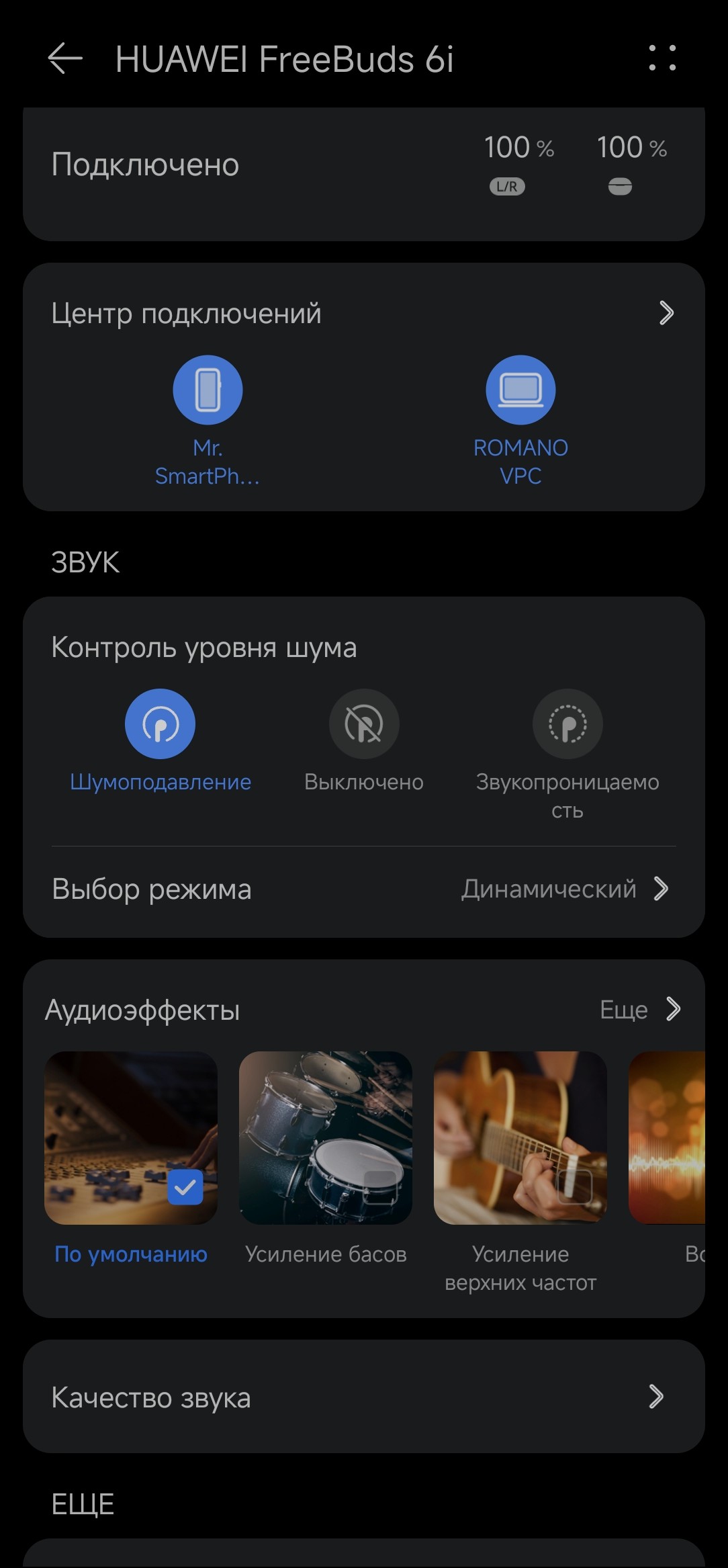Open Еще audio effects
This screenshot has width=728, height=1568.
tap(639, 1009)
